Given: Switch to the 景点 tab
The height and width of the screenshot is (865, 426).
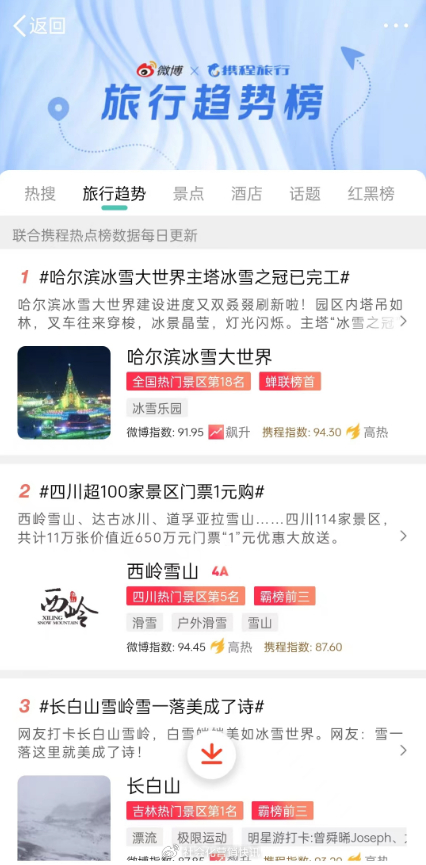Looking at the screenshot, I should [x=189, y=194].
